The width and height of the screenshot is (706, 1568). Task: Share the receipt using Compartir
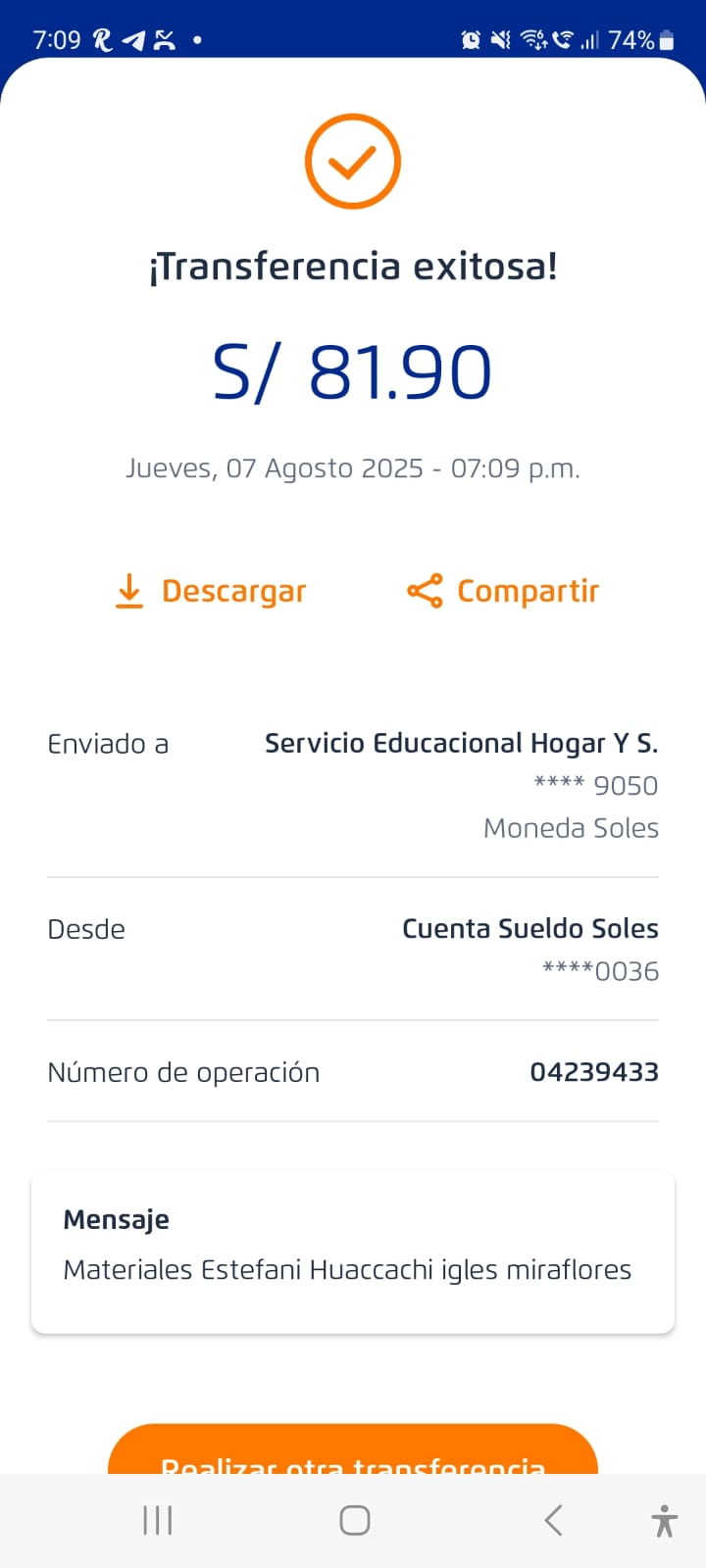point(503,591)
